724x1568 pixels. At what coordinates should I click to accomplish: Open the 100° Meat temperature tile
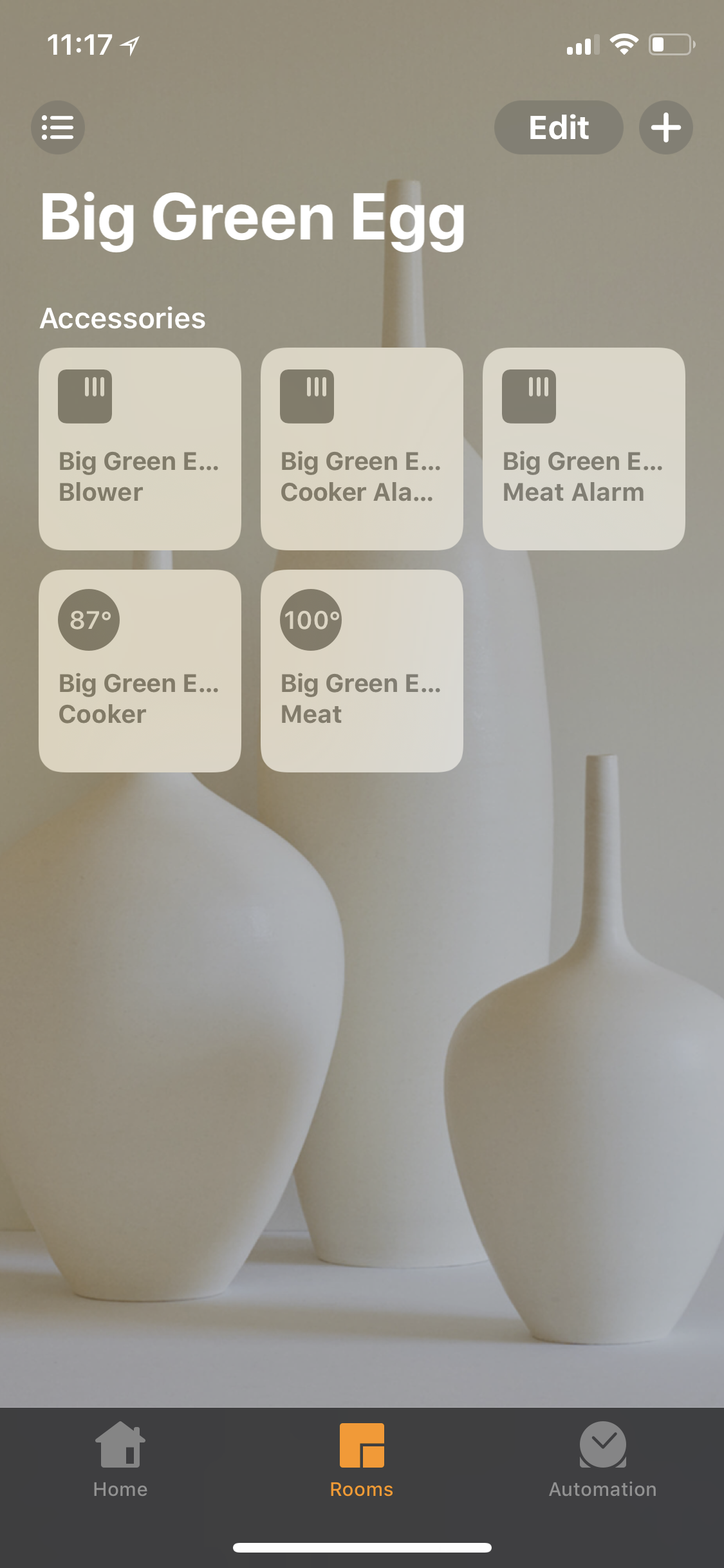click(362, 671)
